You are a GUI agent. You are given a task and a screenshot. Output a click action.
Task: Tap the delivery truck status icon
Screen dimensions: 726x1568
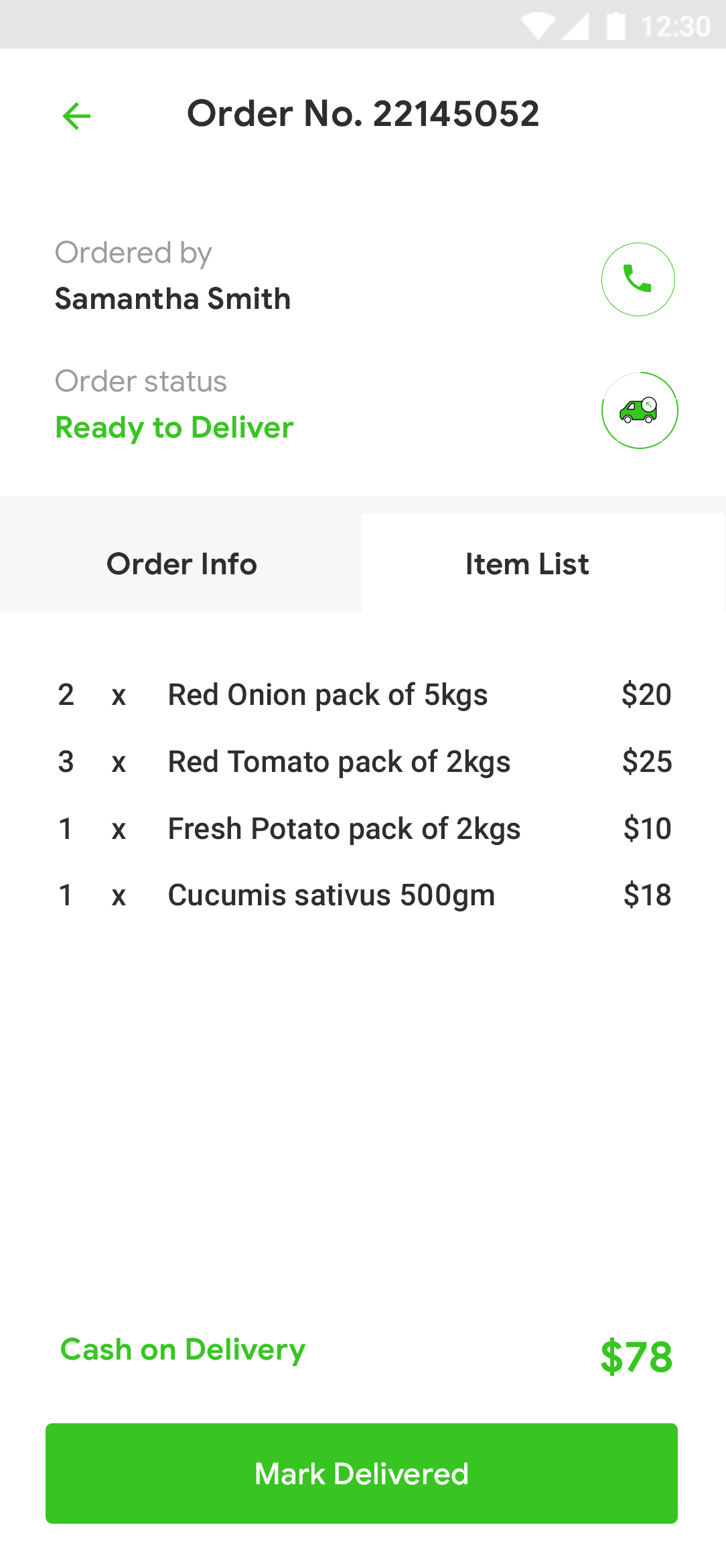[x=638, y=410]
